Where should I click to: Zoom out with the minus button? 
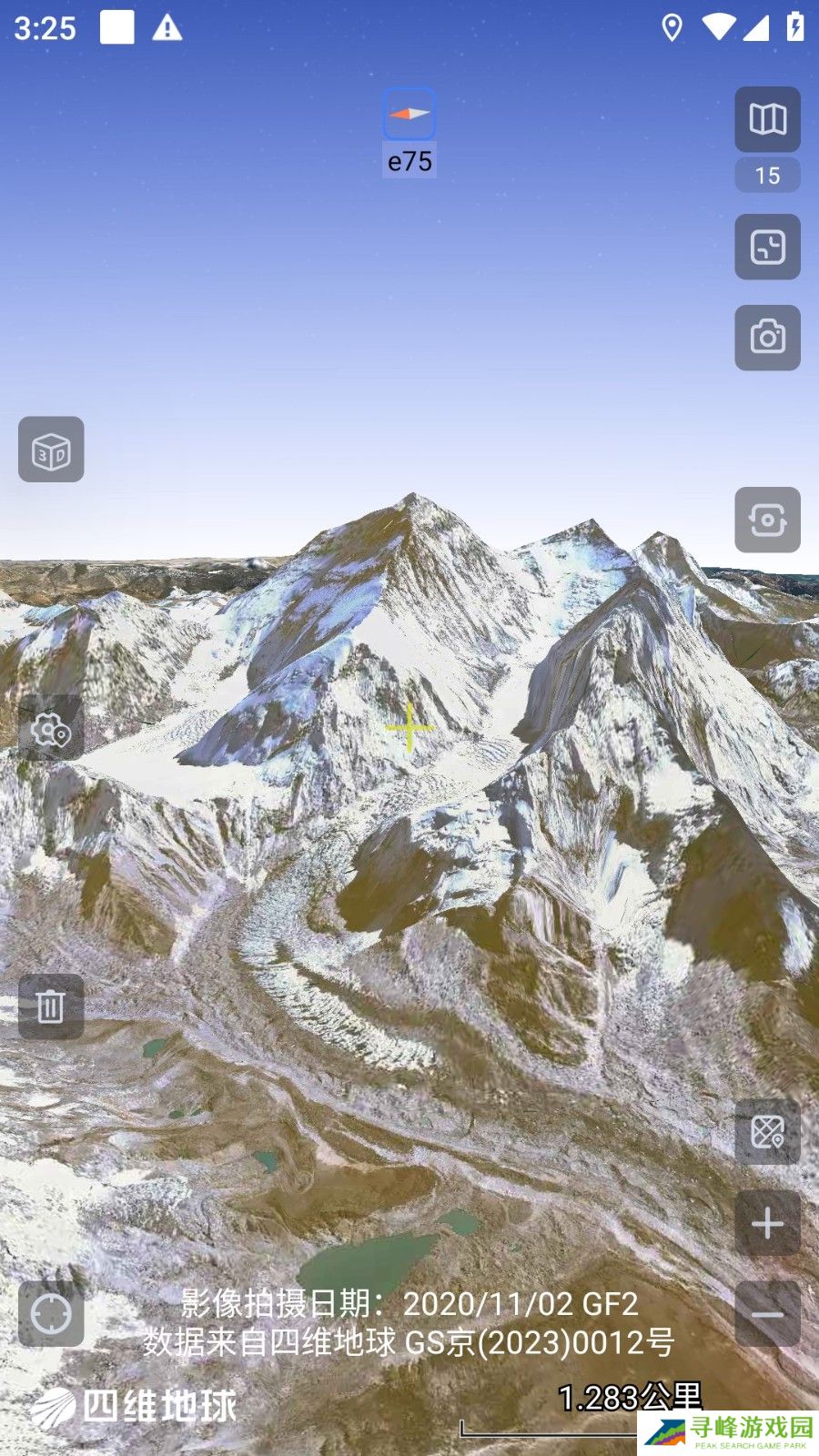(767, 1314)
